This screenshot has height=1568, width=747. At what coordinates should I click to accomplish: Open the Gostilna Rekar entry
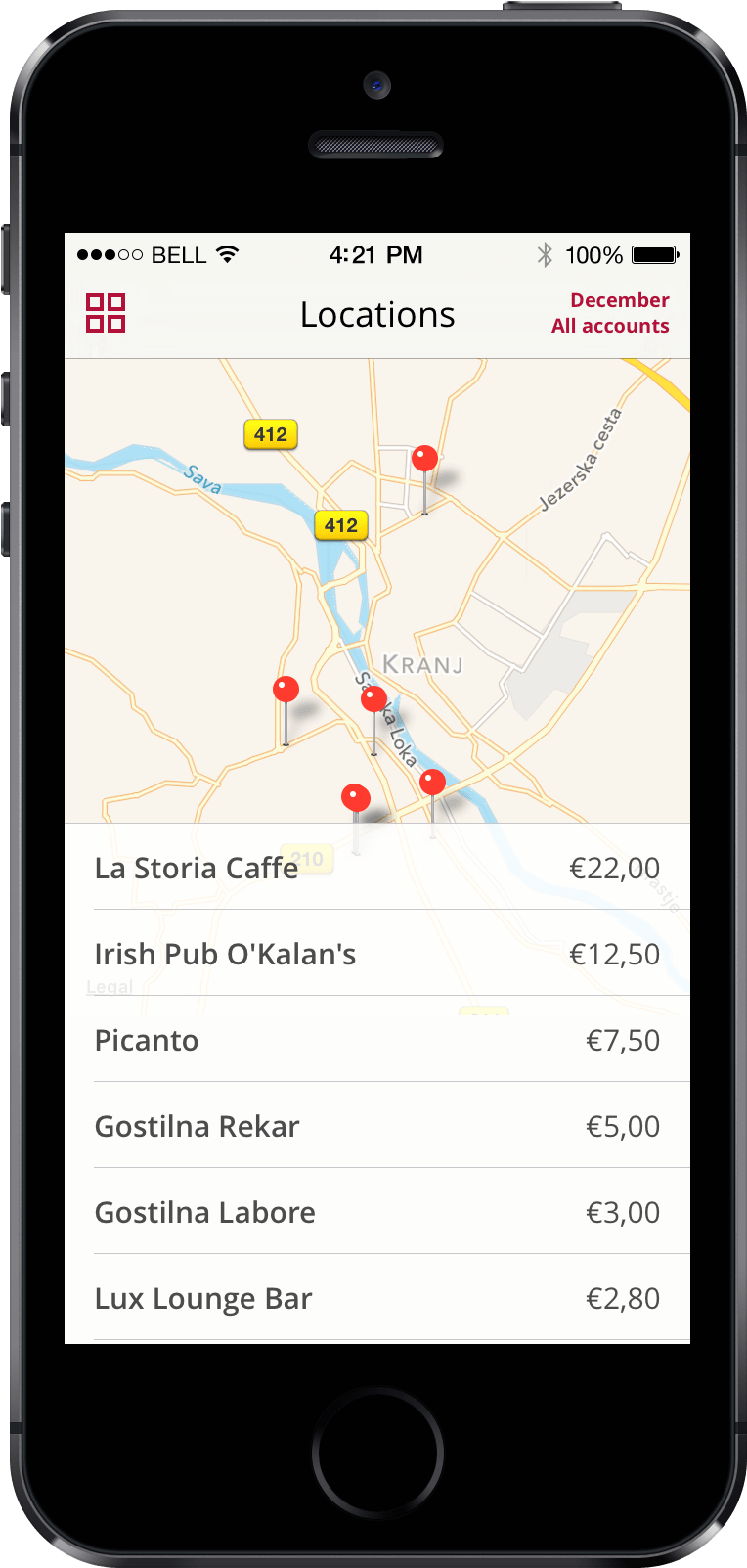pos(377,1126)
